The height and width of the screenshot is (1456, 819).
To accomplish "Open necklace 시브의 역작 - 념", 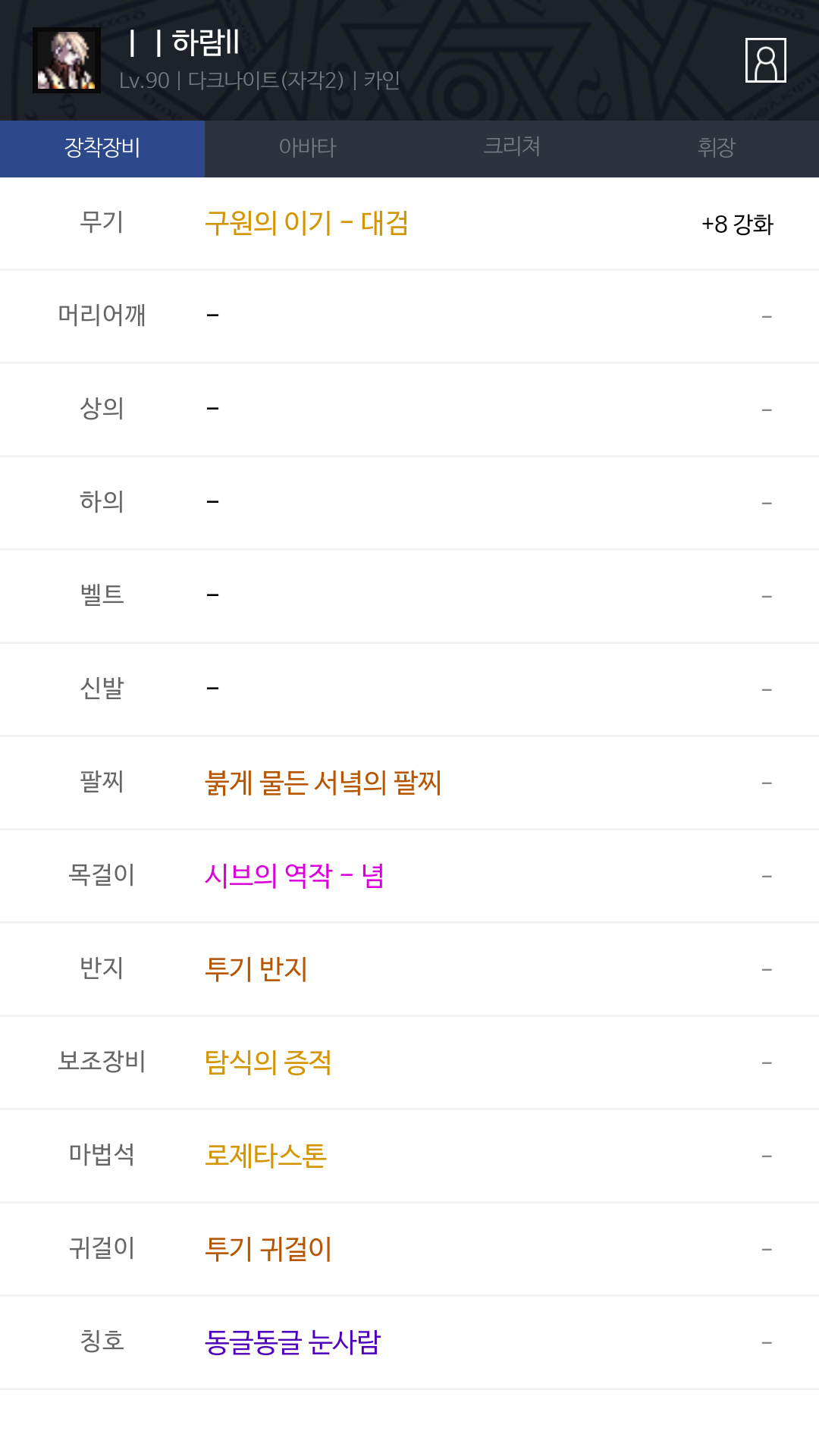I will click(294, 876).
